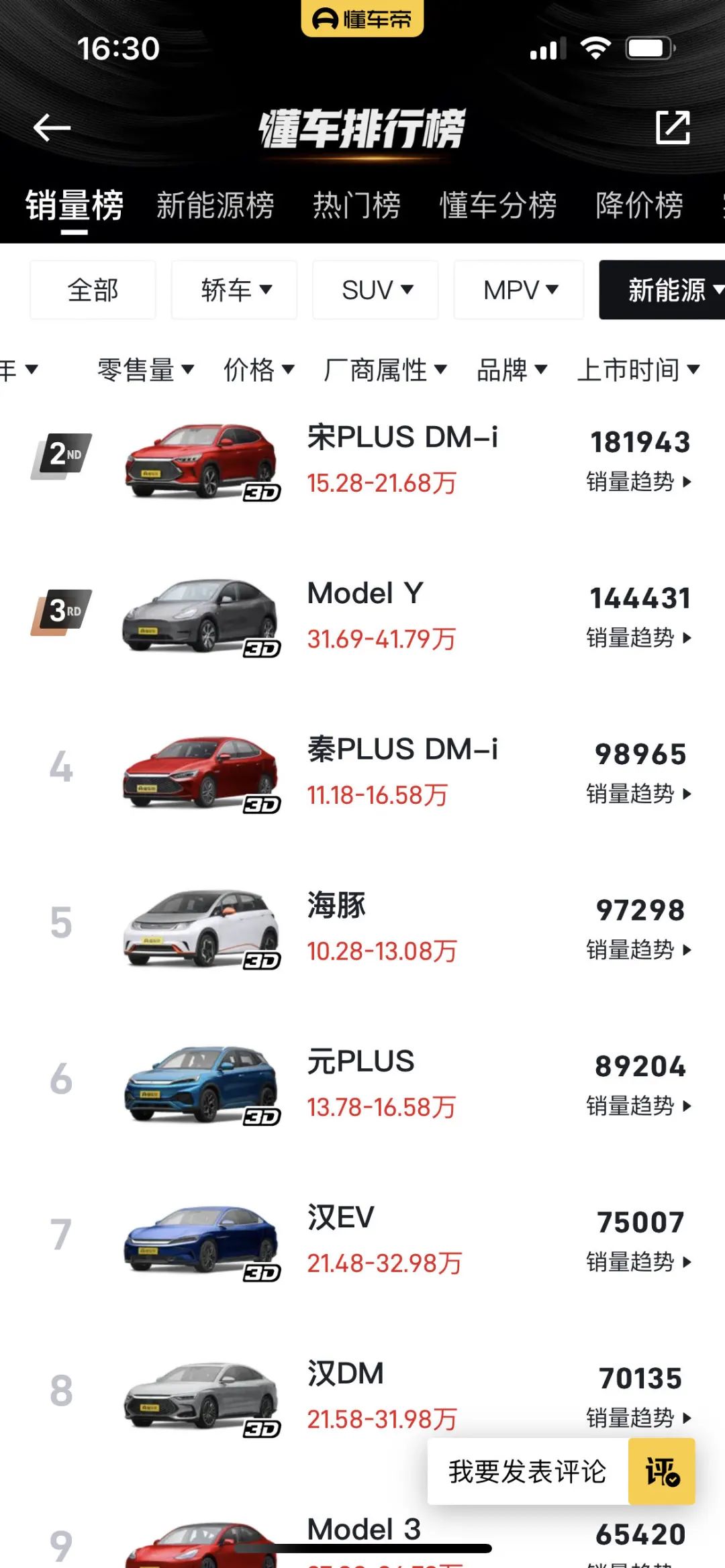Viewport: 725px width, 1568px height.
Task: Open the 零售量 sort dropdown
Action: point(145,370)
